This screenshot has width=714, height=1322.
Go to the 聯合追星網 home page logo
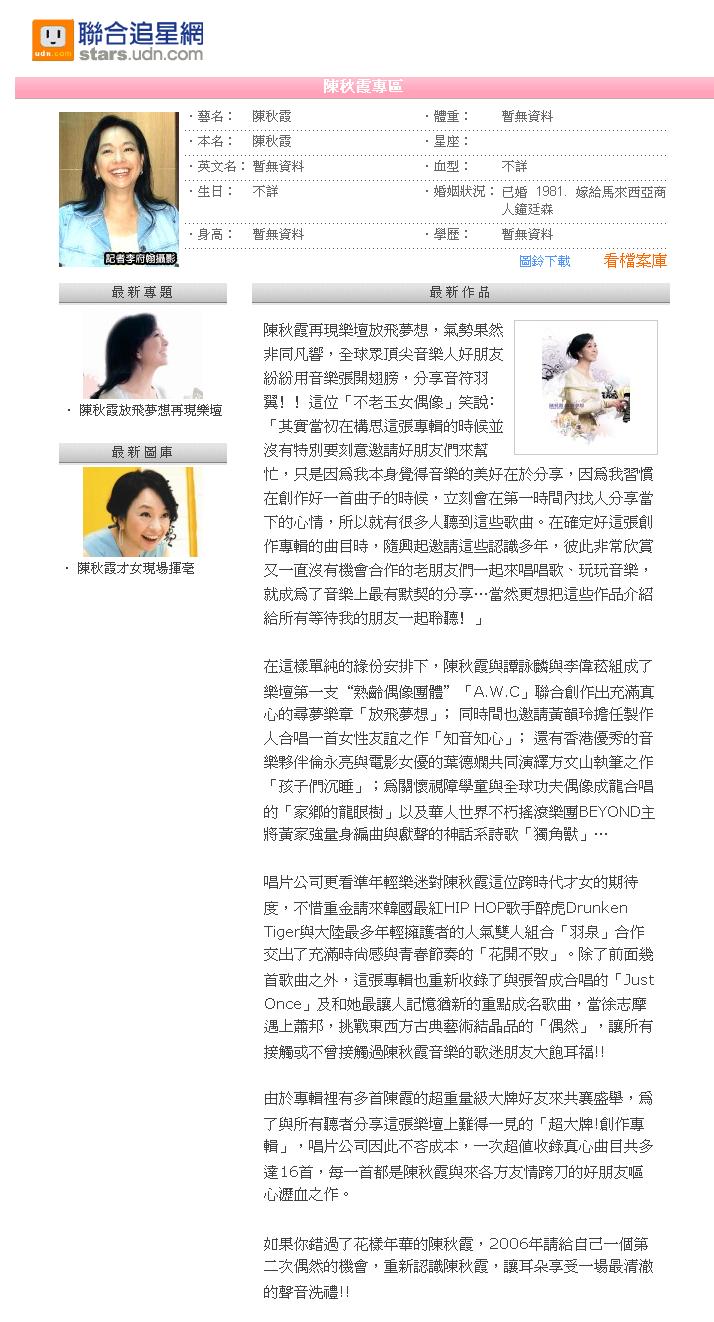pyautogui.click(x=117, y=40)
